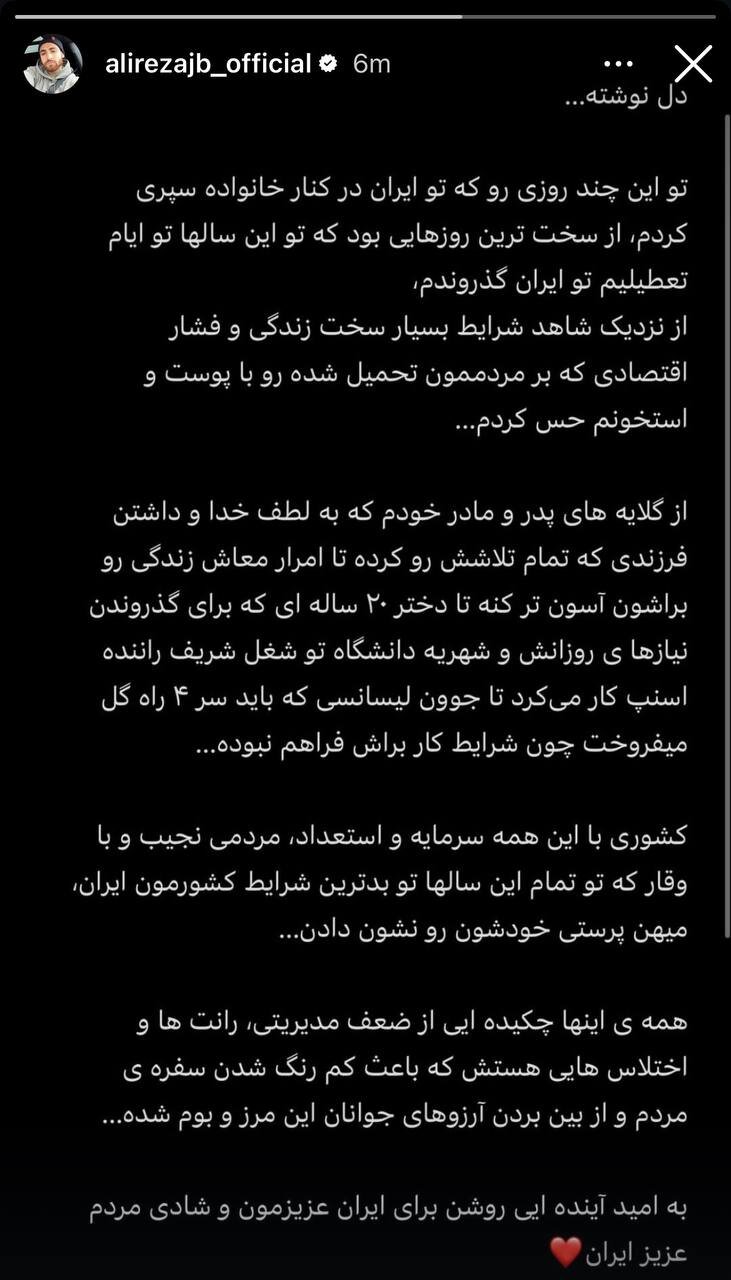Click the close X to exit the story
This screenshot has width=731, height=1280.
pos(691,62)
